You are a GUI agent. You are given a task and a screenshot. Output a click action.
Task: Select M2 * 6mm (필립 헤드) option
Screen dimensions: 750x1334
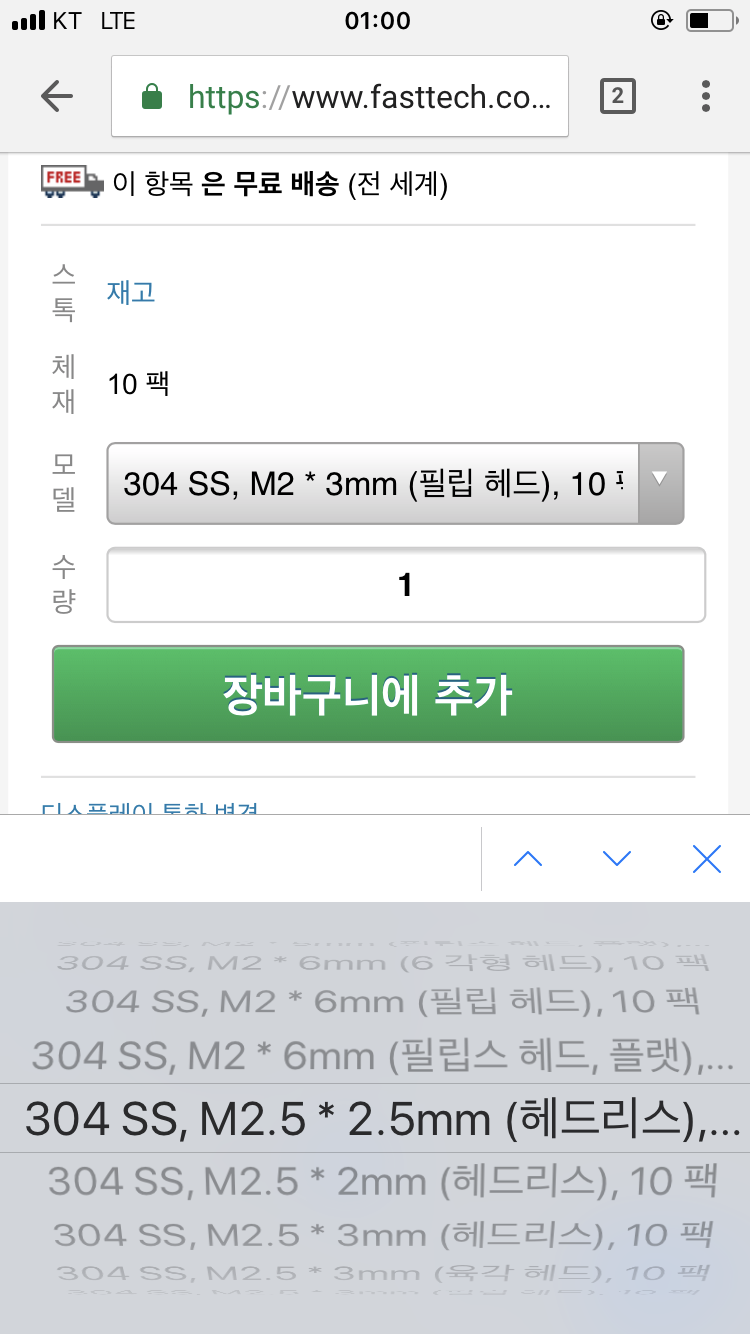tap(383, 1002)
